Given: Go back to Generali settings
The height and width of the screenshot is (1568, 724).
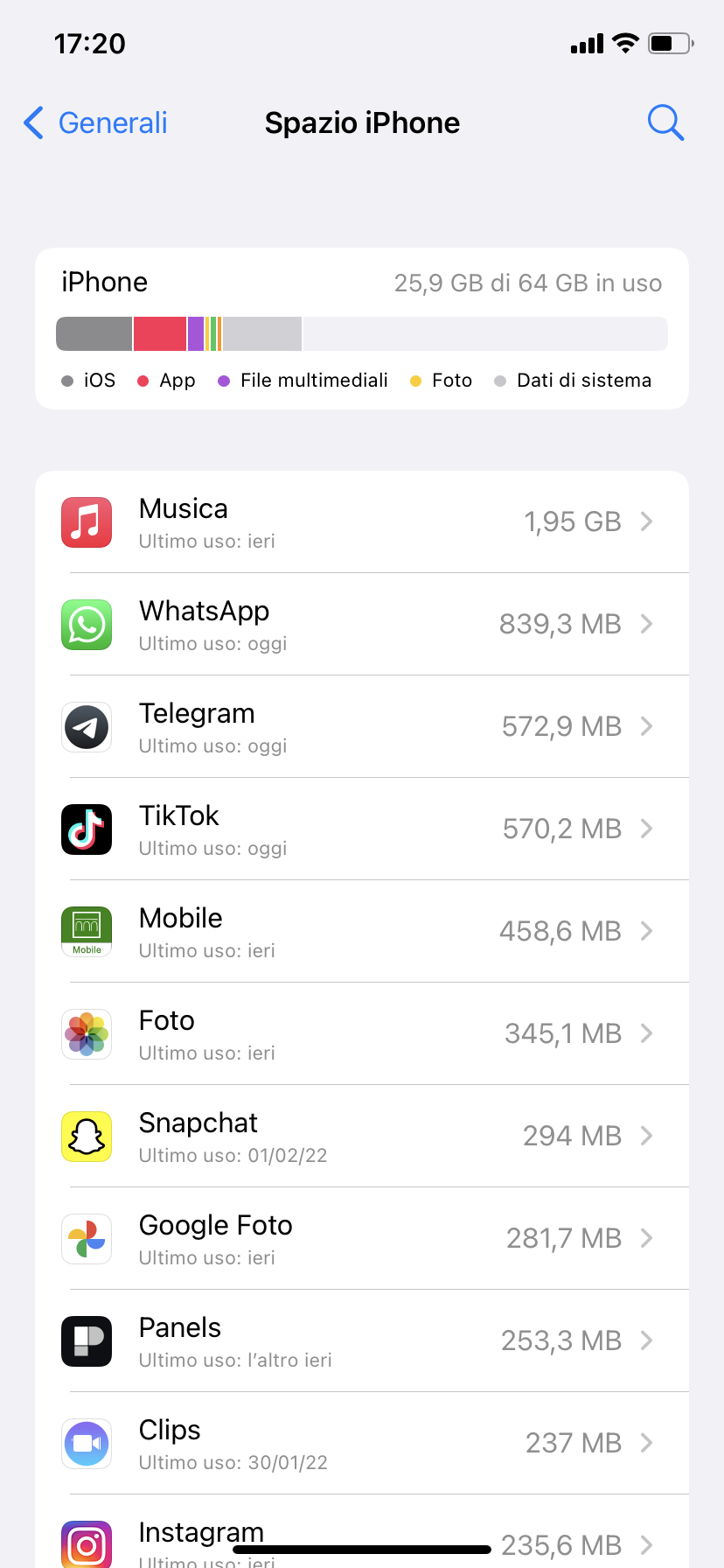Looking at the screenshot, I should tap(95, 123).
